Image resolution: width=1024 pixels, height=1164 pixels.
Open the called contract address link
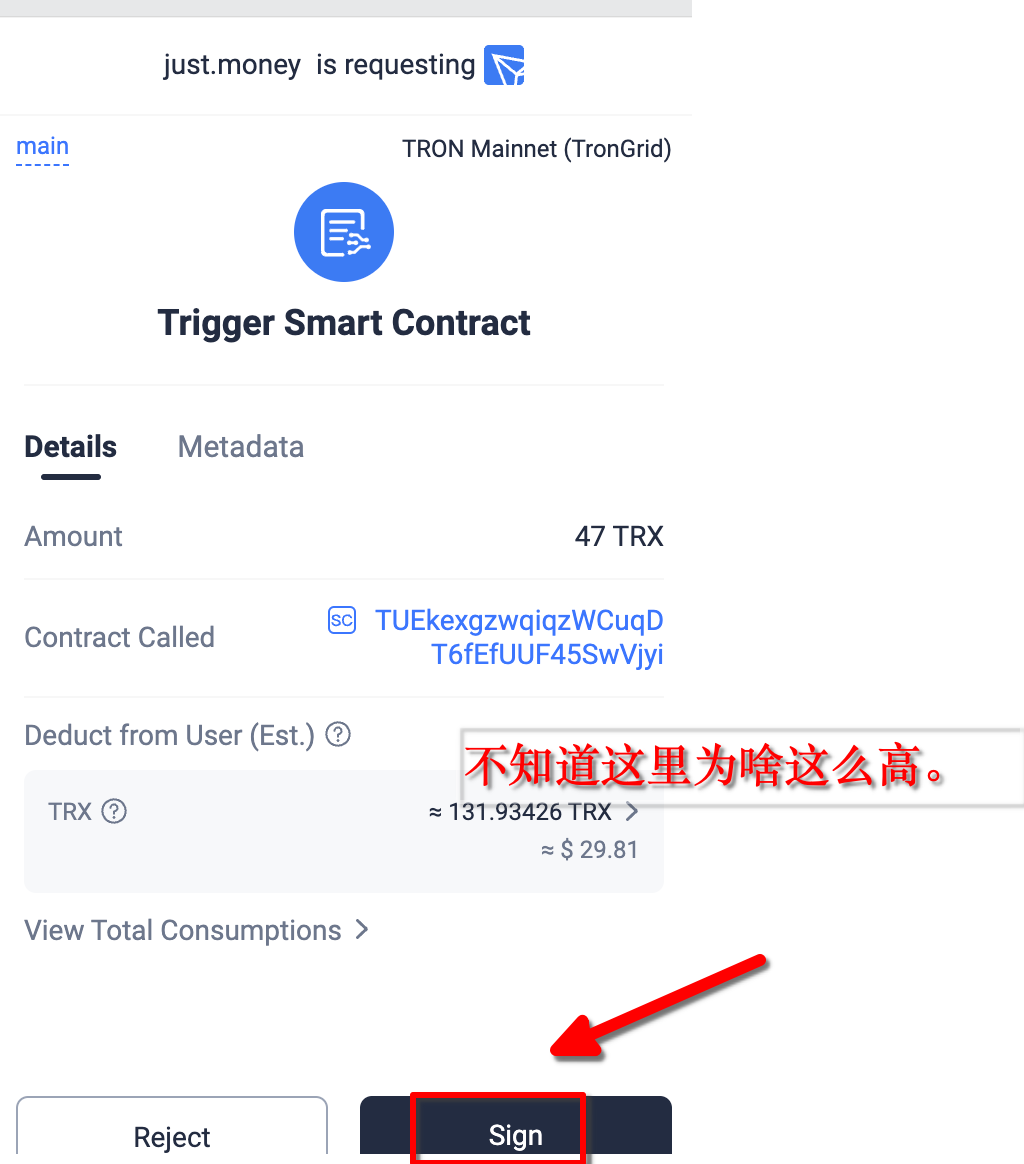click(x=518, y=637)
